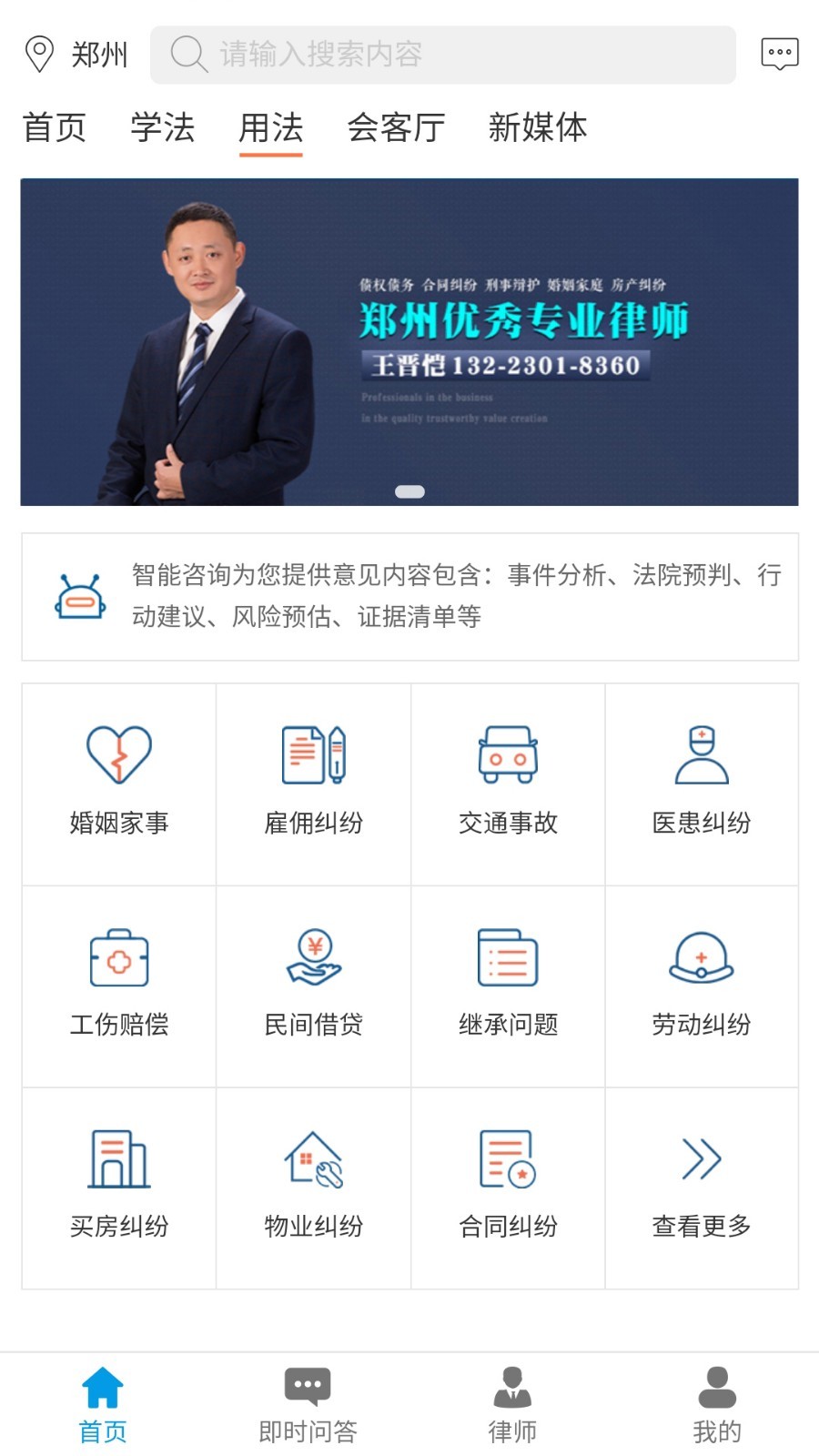Screen dimensions: 819x1456
Task: Open the message center in top right
Action: click(x=780, y=53)
